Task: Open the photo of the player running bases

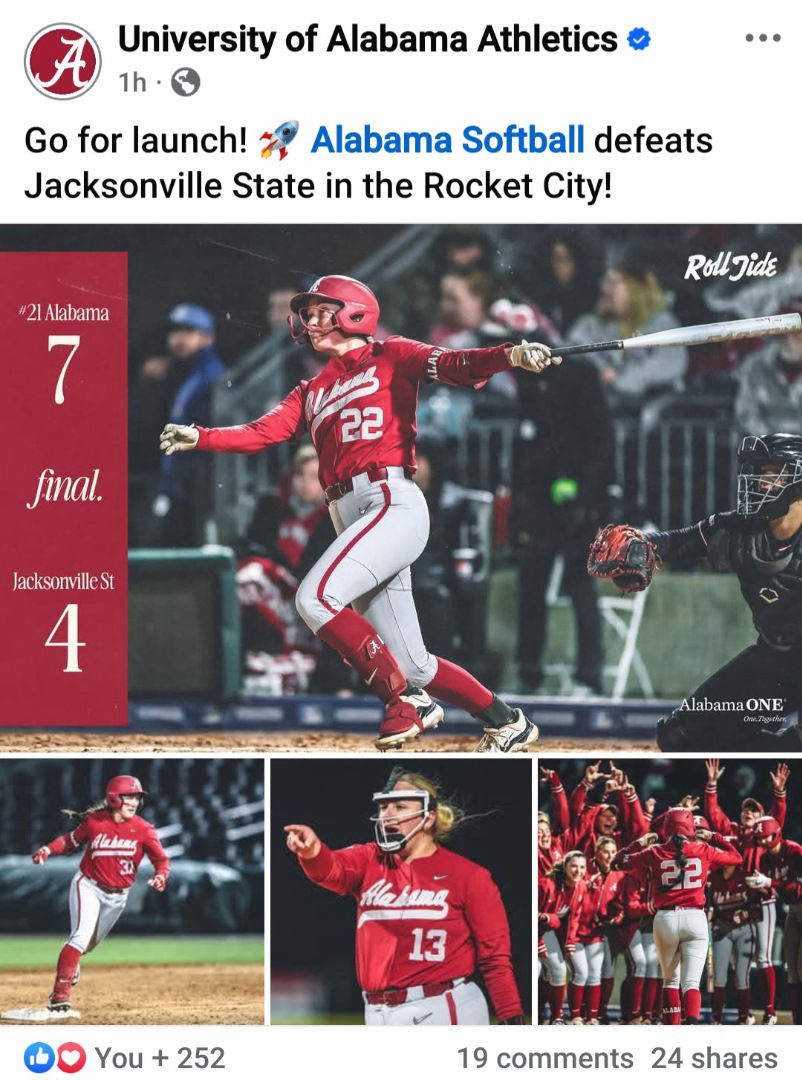Action: (132, 890)
